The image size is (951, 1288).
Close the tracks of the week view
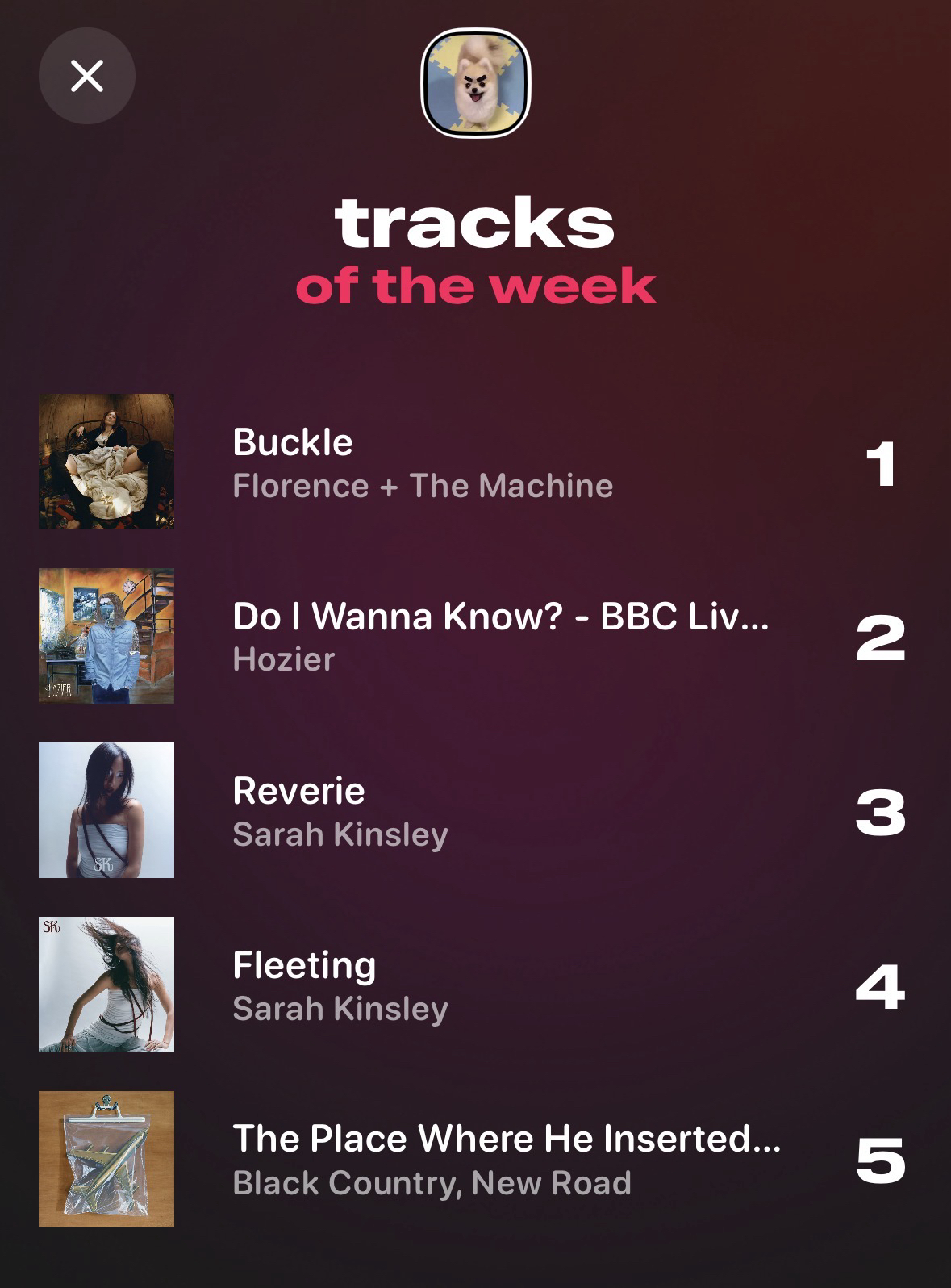pyautogui.click(x=86, y=76)
